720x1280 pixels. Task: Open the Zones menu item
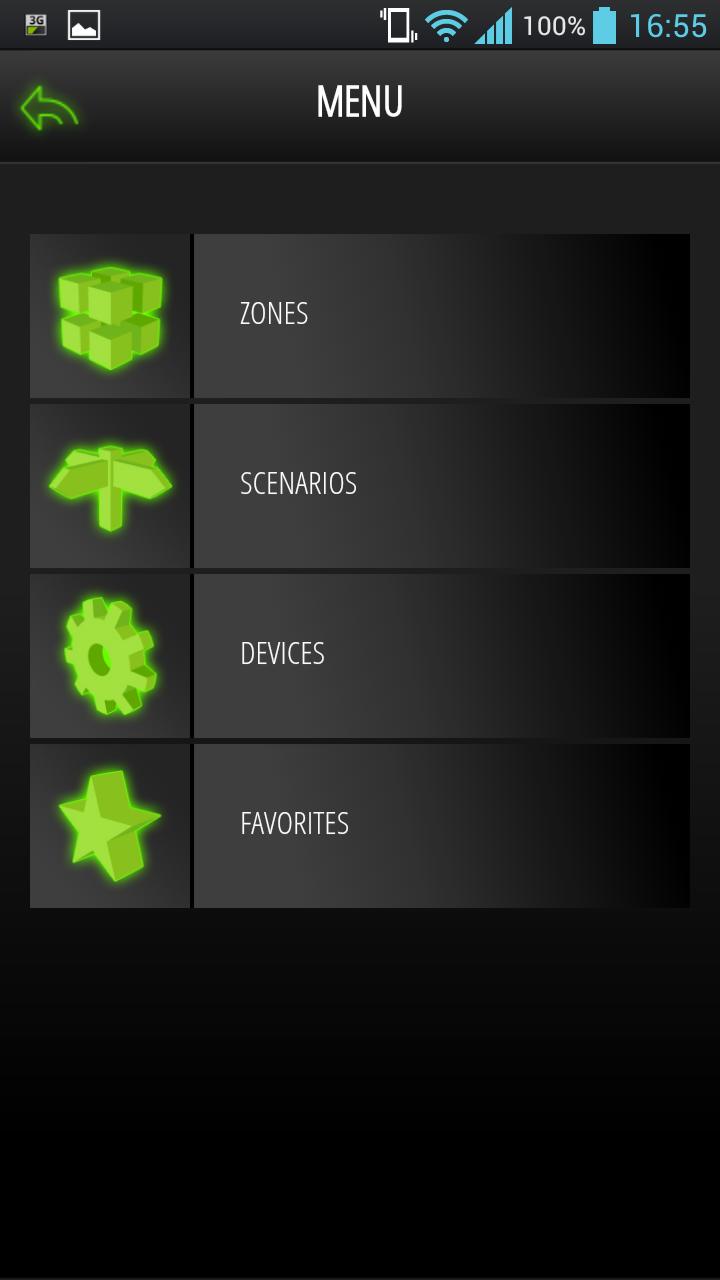[360, 315]
